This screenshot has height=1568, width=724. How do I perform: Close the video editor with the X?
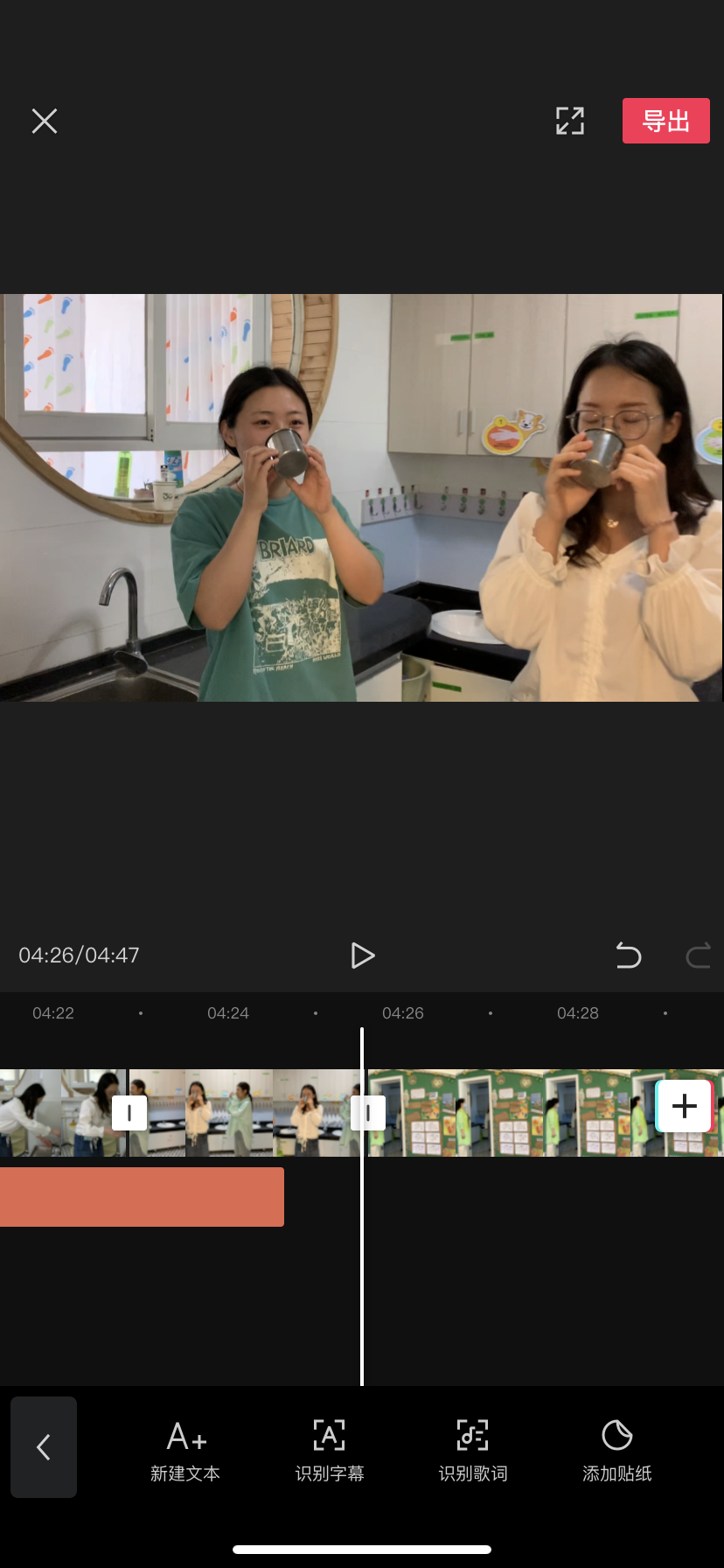(45, 121)
